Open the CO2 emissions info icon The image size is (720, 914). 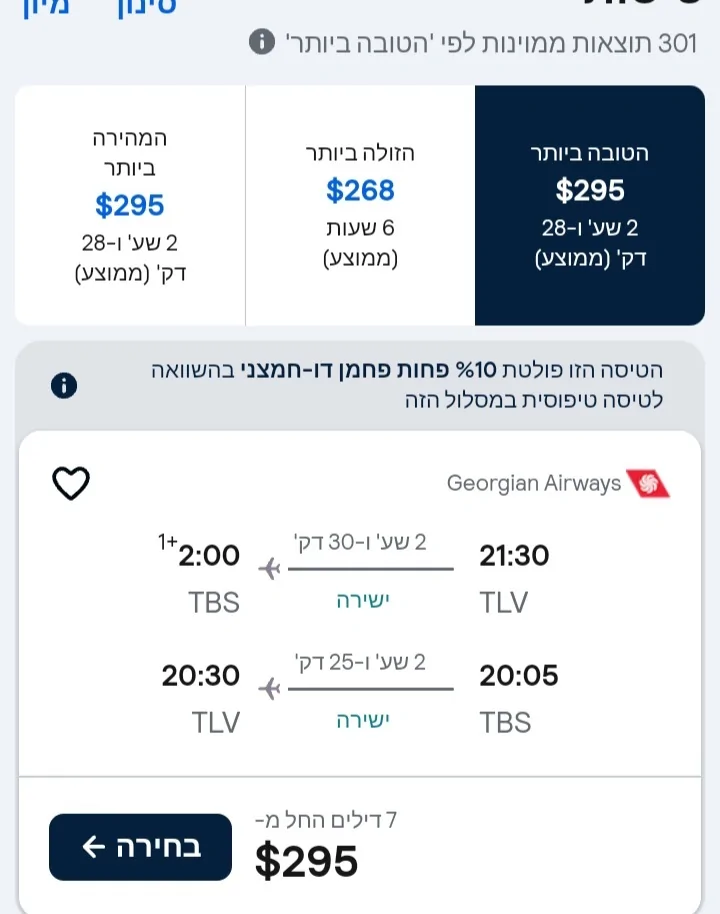point(64,386)
